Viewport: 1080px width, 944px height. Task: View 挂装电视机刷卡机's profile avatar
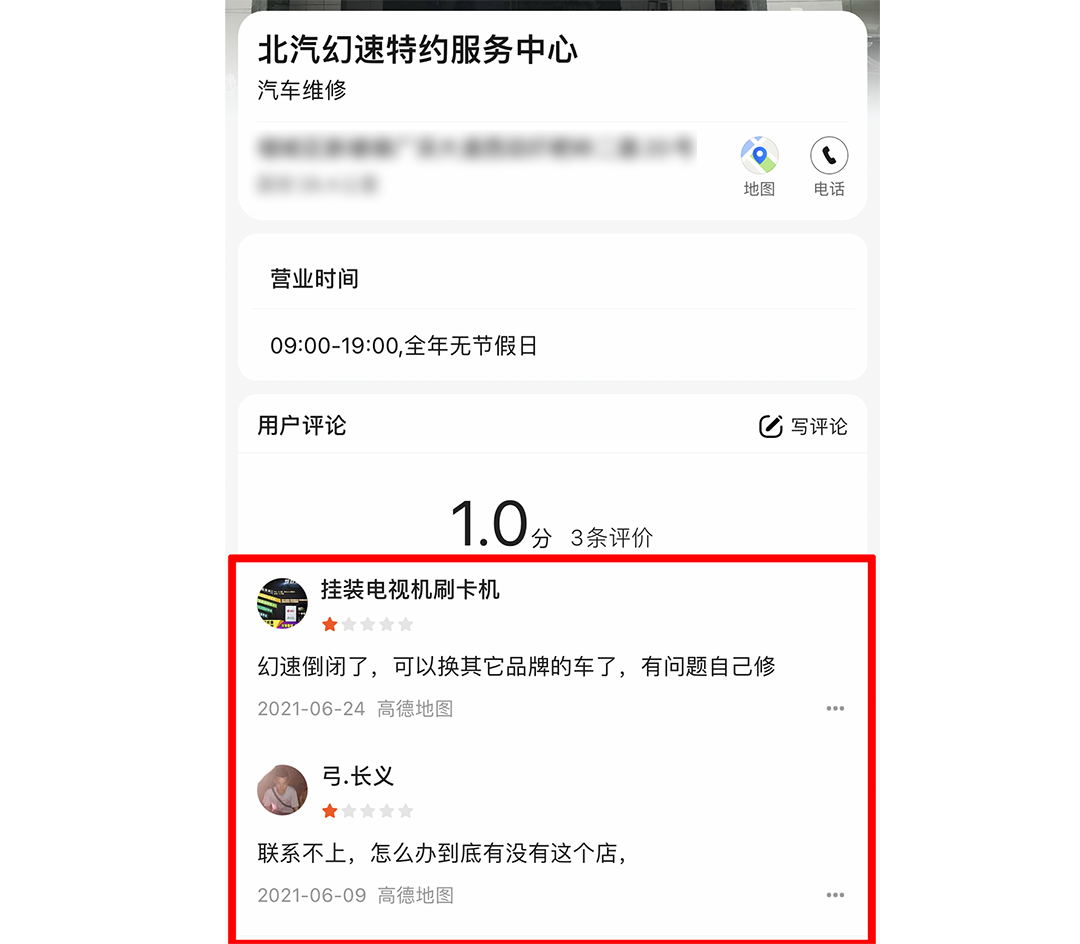tap(282, 604)
